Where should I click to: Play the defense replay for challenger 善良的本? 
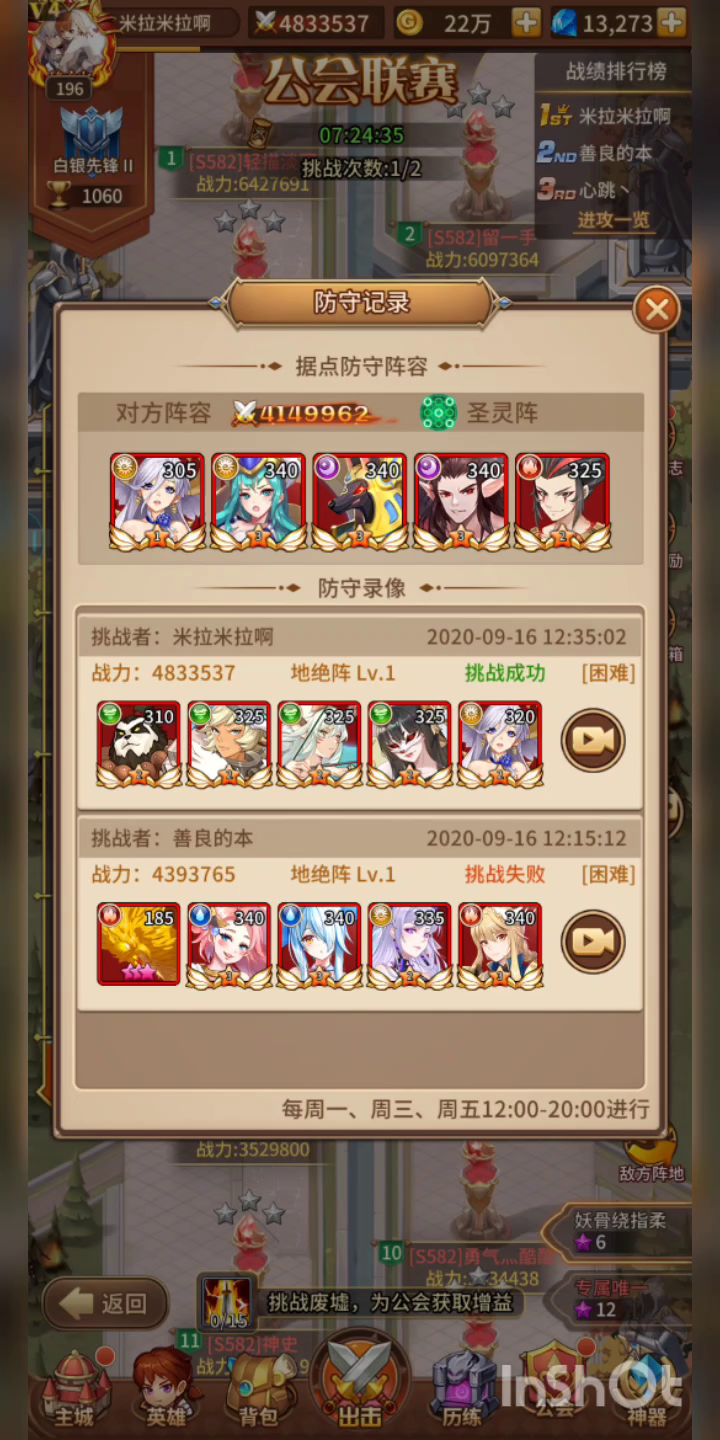coord(593,941)
